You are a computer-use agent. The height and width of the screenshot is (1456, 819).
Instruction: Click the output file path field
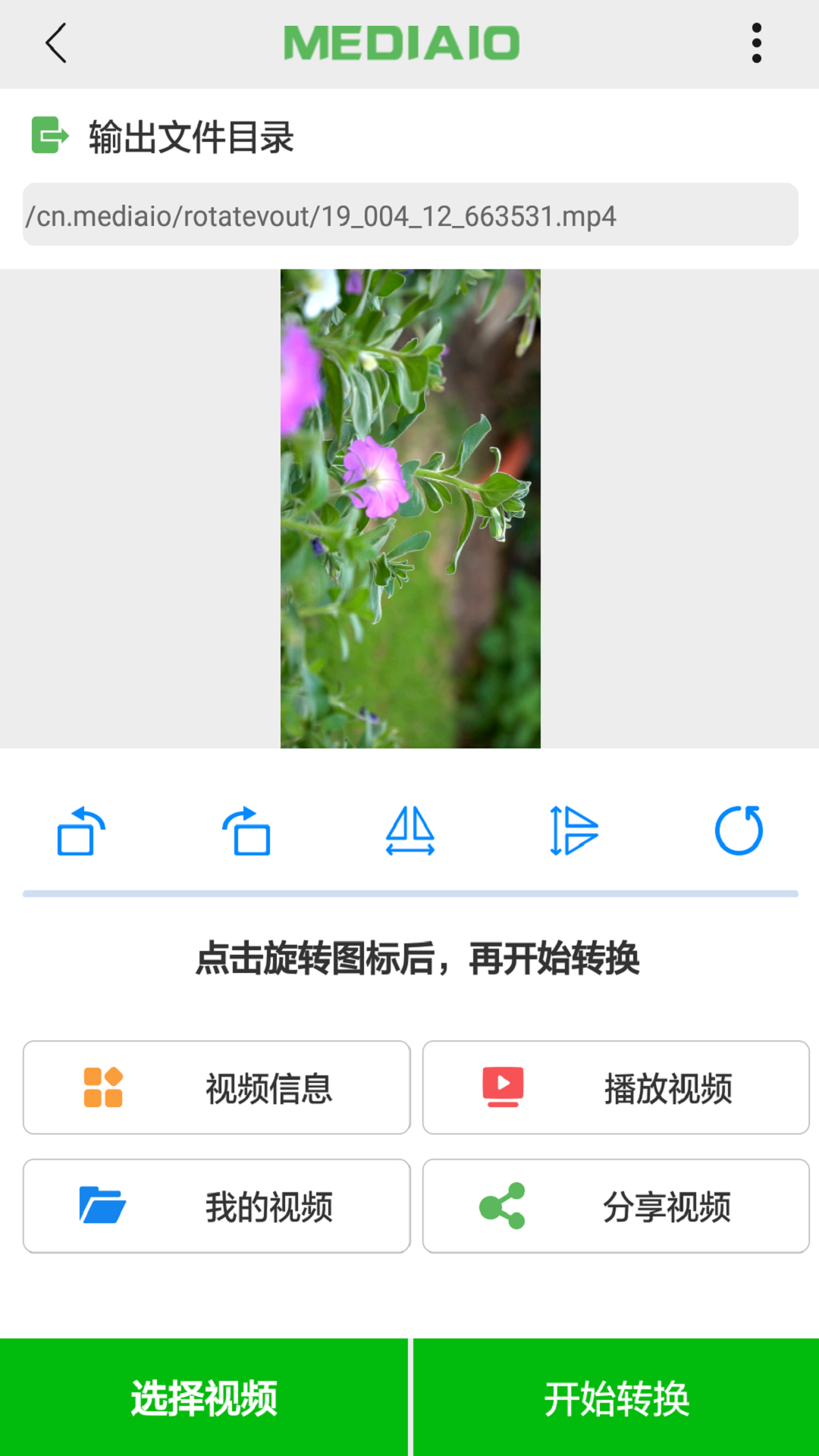click(x=409, y=216)
